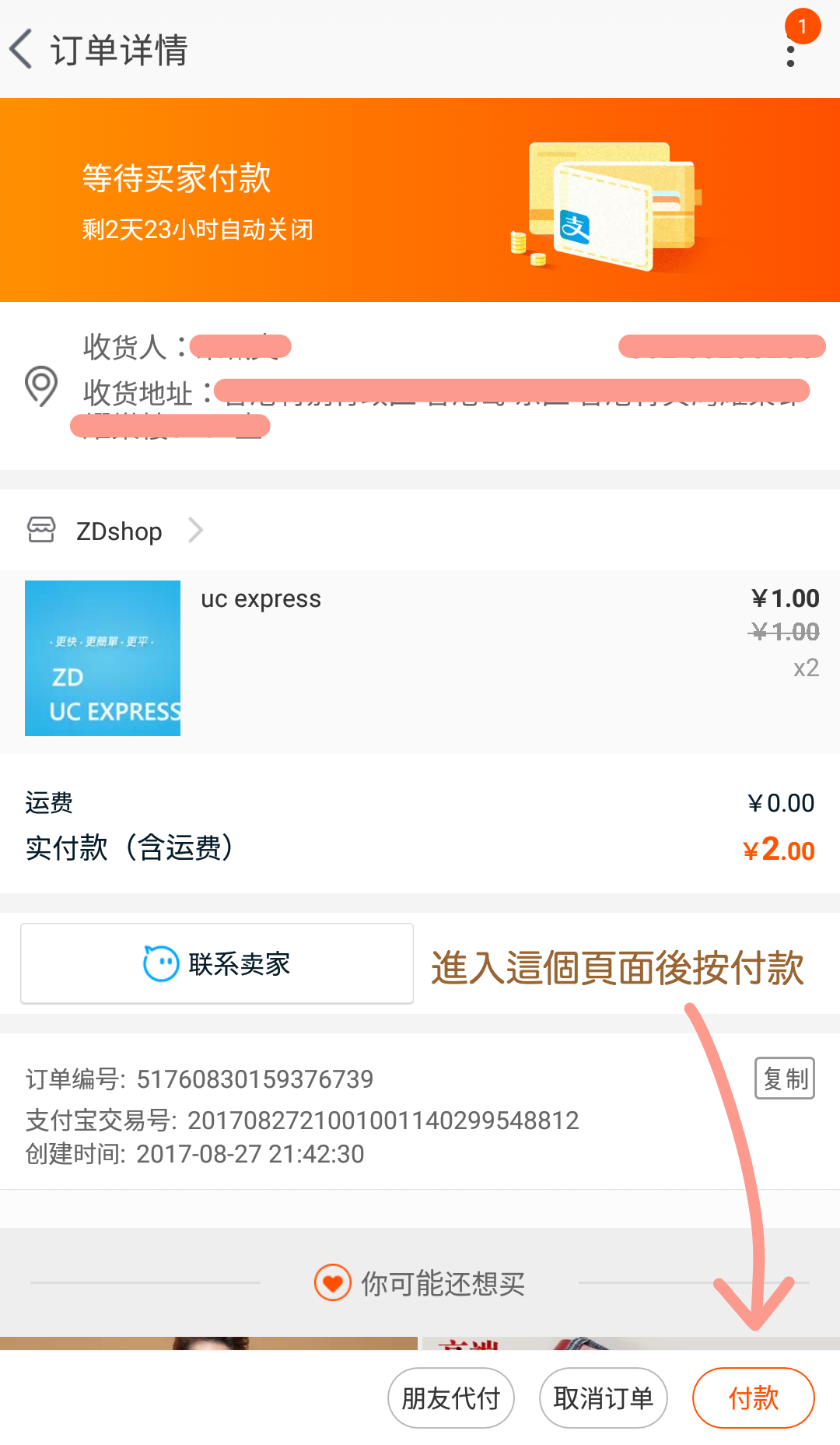Tap 付款 to pay for order
Screen dimensions: 840x1445
tap(753, 1398)
